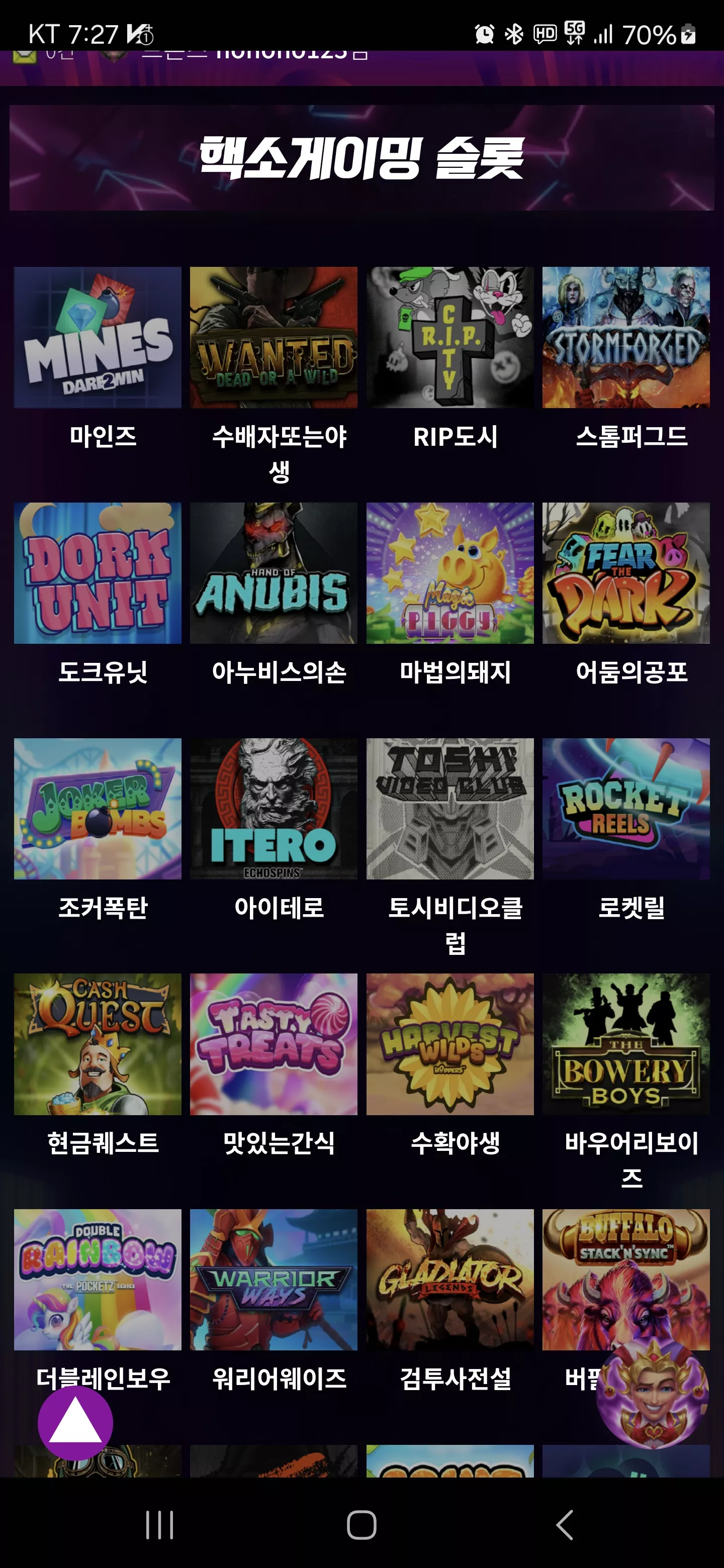724x1568 pixels.
Task: Launch Wanted Dead or a Wild slot
Action: (274, 337)
